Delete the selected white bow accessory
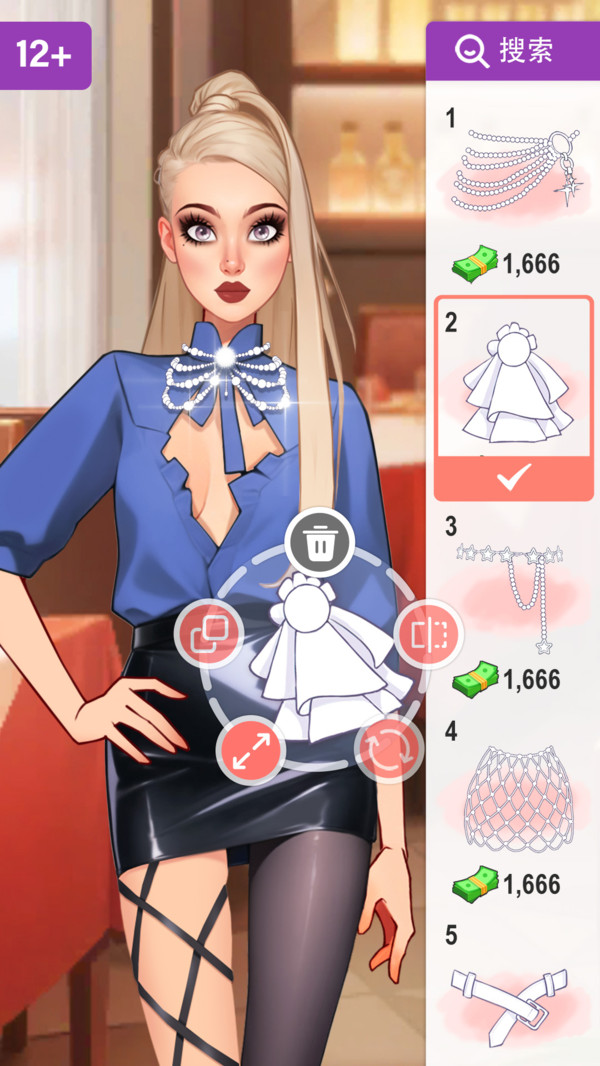Viewport: 600px width, 1066px height. tap(319, 543)
